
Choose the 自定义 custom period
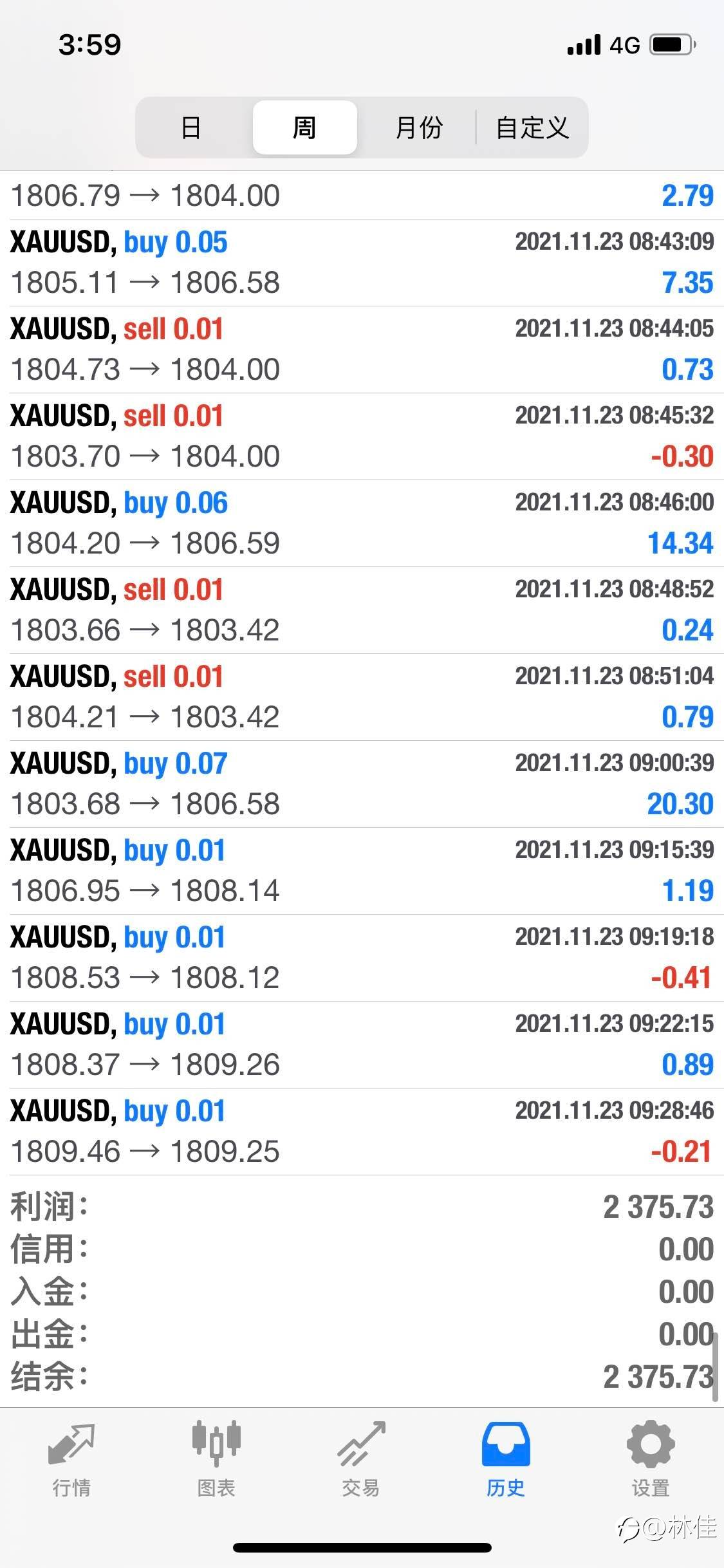(x=532, y=127)
